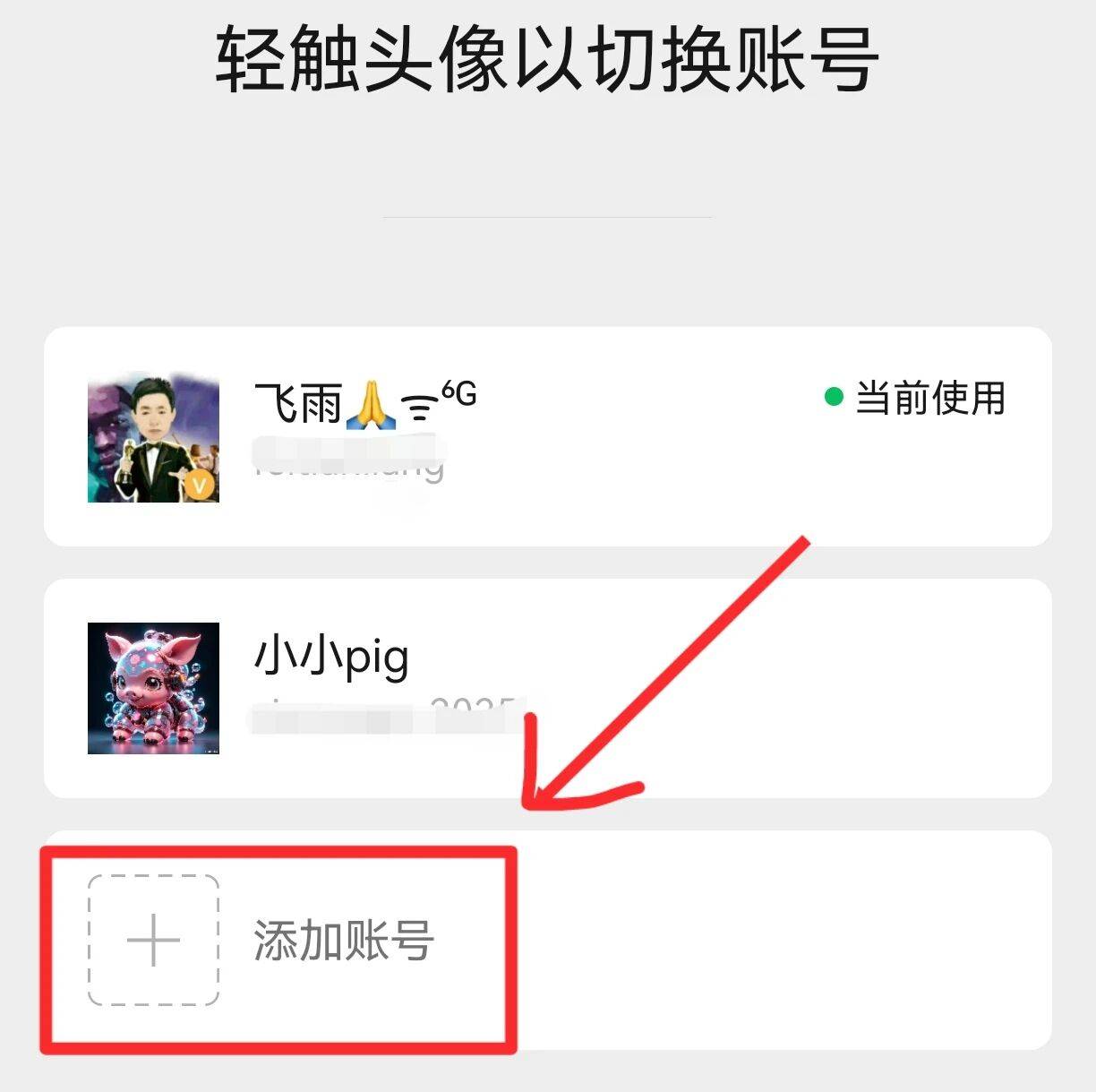This screenshot has width=1096, height=1092.
Task: Switch to the 小小pig account
Action: pos(546,687)
